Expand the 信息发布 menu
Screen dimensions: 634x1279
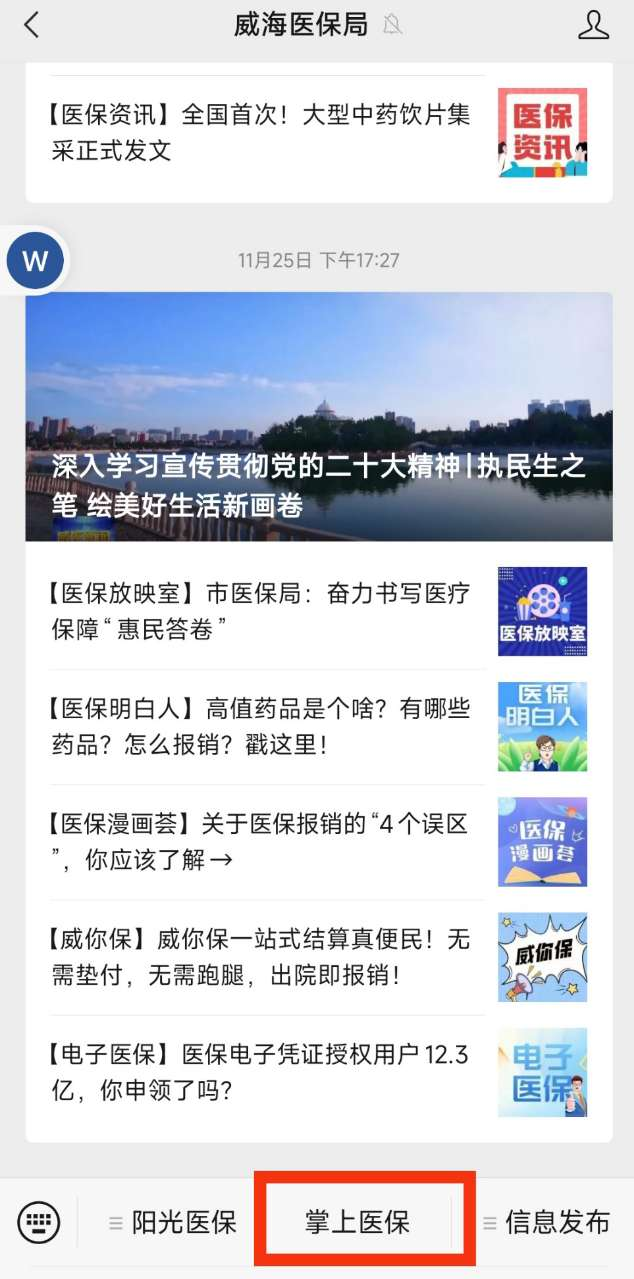[546, 1222]
